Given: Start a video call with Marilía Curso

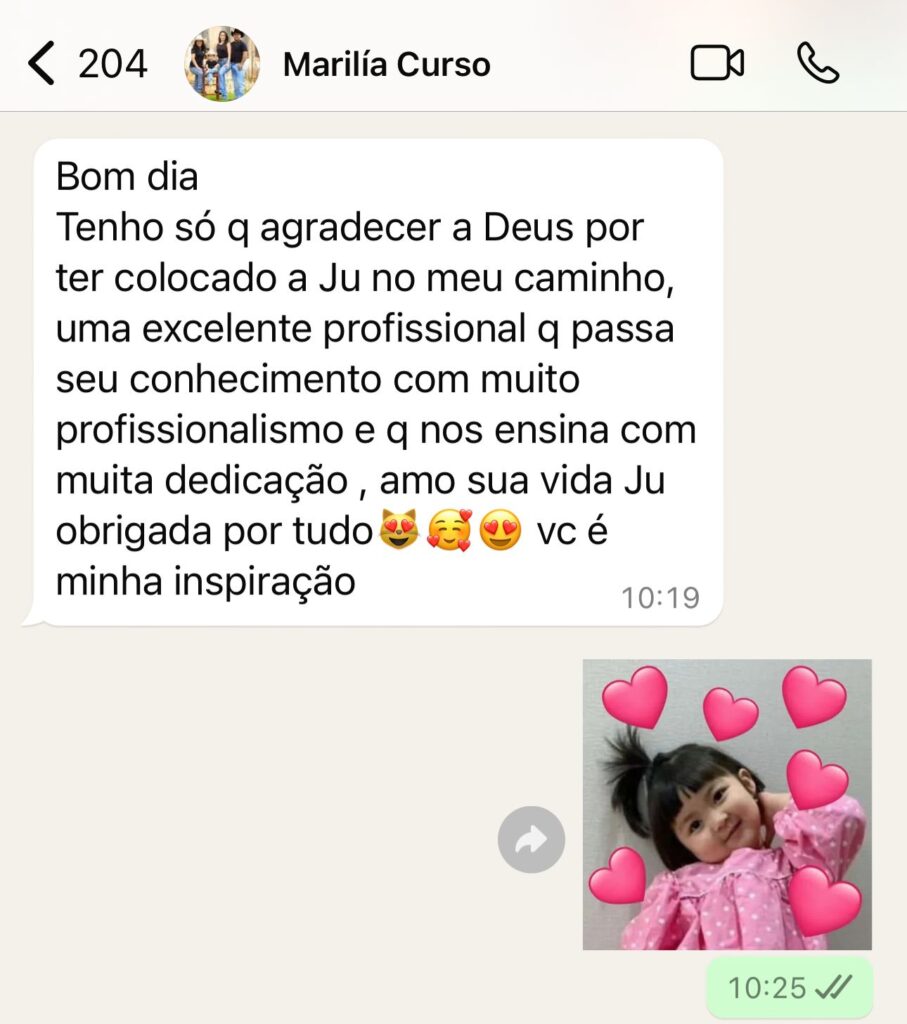Looking at the screenshot, I should 717,64.
